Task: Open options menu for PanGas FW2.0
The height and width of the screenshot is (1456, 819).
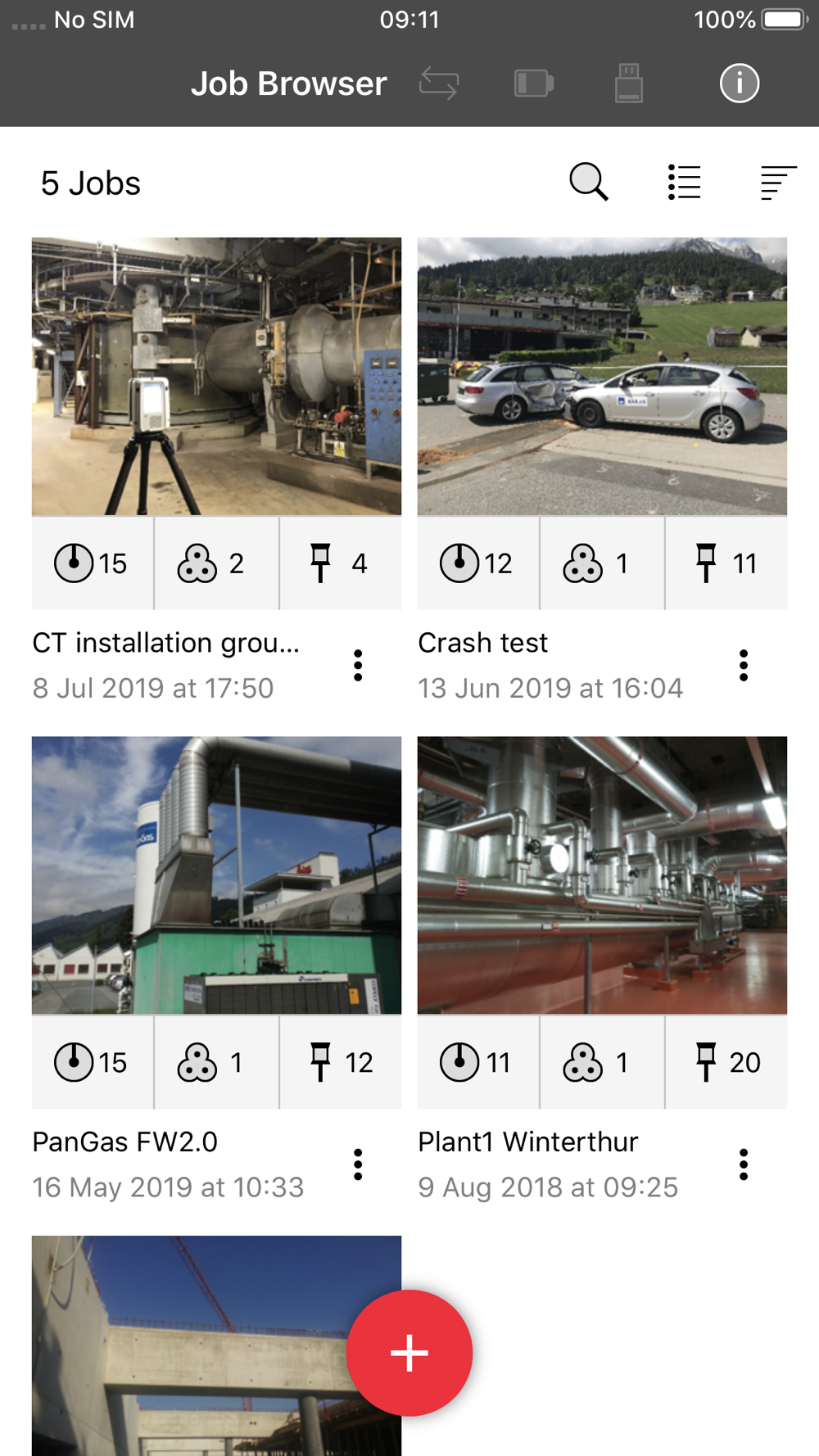Action: (x=358, y=1164)
